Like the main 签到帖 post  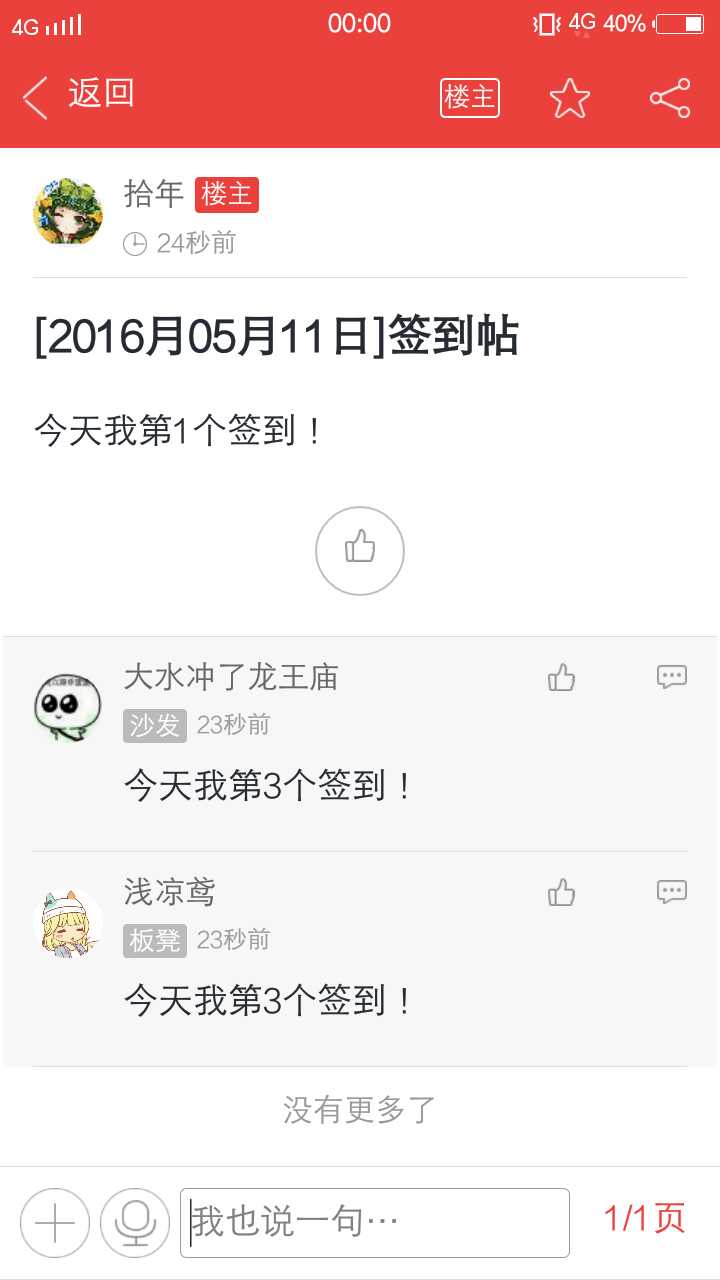(x=360, y=550)
